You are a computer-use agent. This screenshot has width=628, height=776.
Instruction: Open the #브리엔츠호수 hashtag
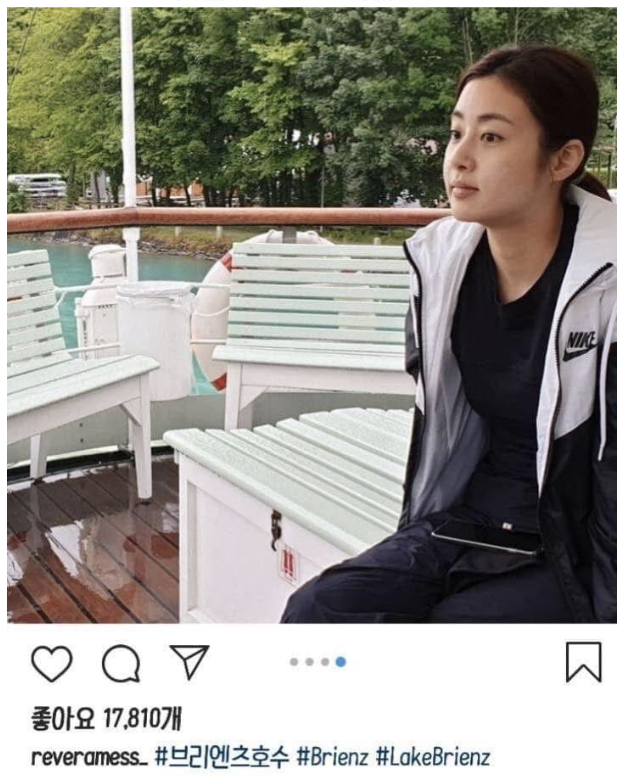click(x=222, y=757)
